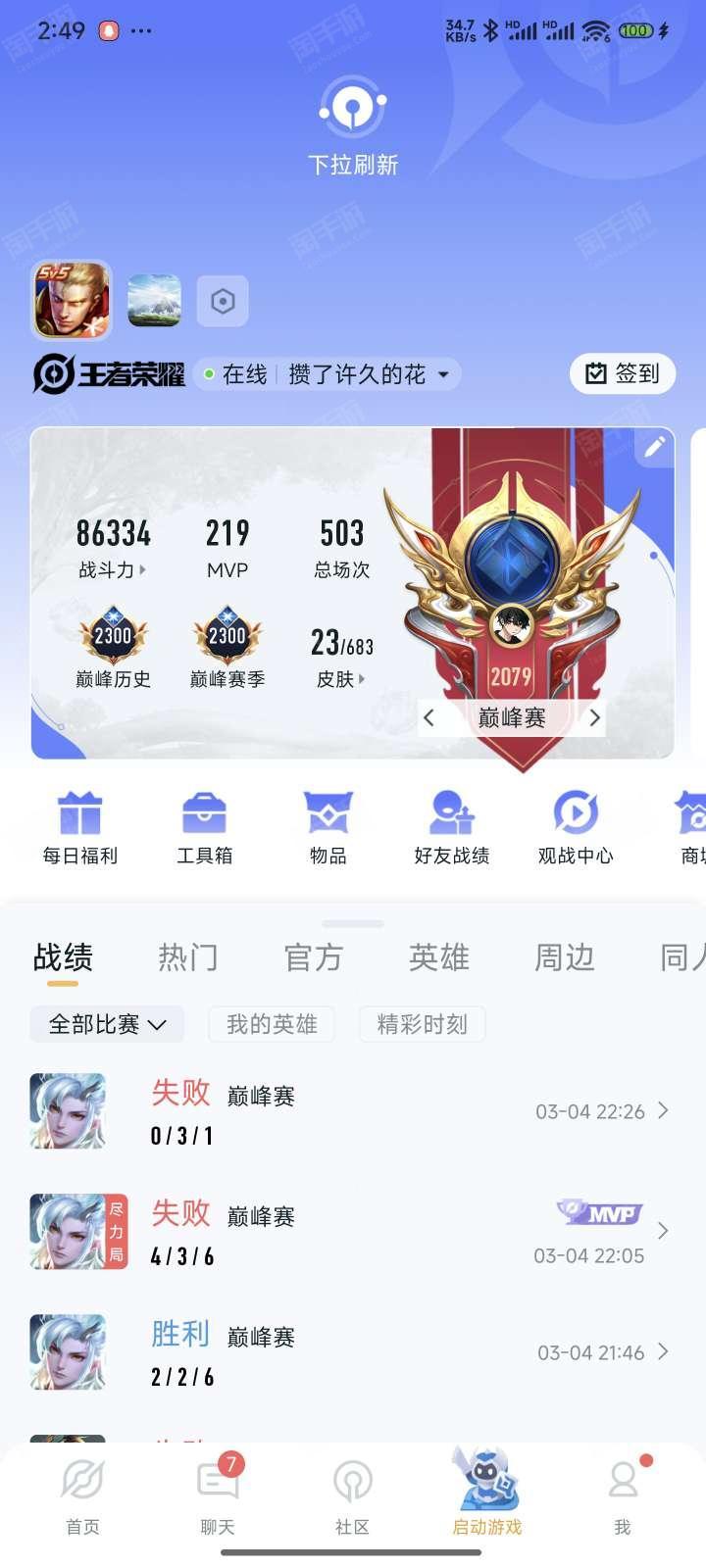Select the 我的英雄 chip
Screen dimensions: 706x1568
272,1024
